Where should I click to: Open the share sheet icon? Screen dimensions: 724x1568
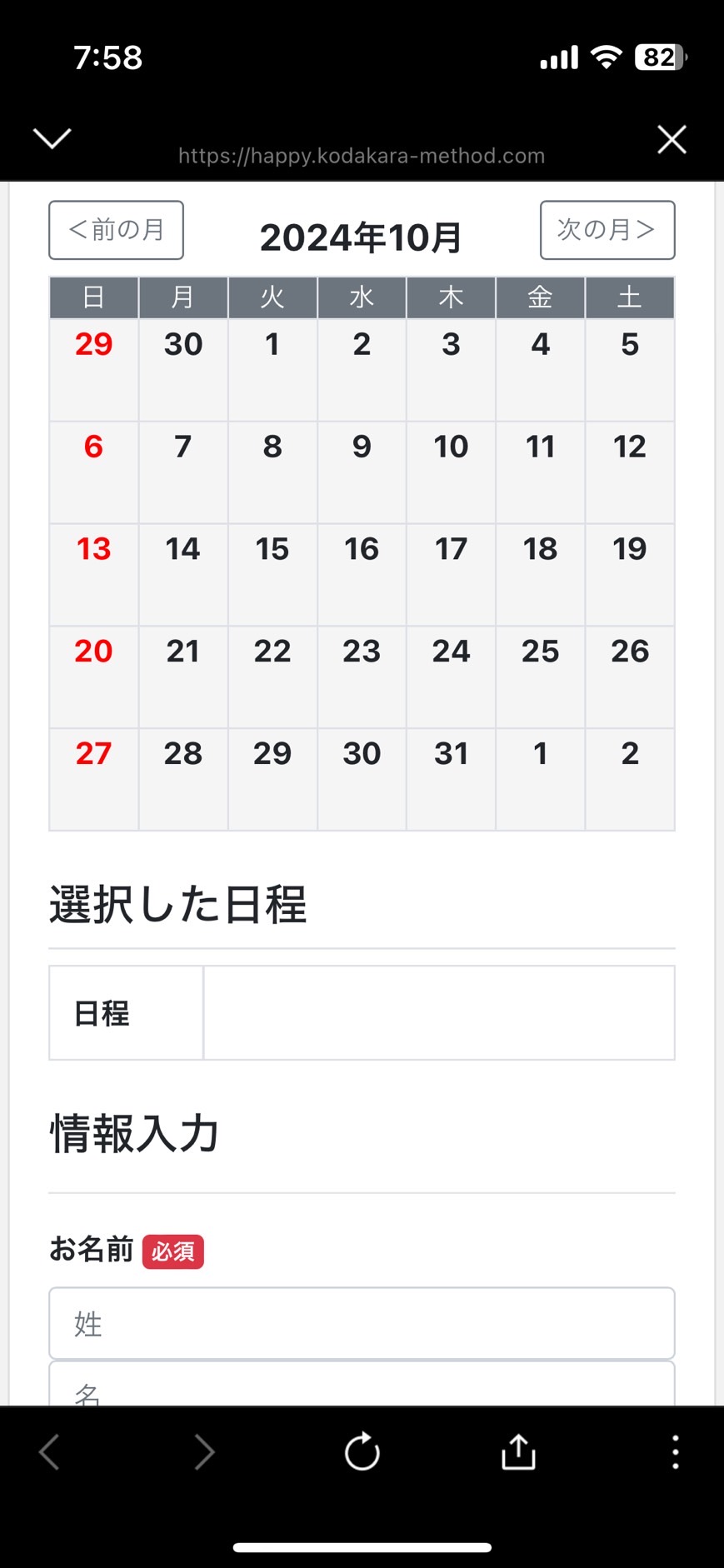tap(518, 1451)
